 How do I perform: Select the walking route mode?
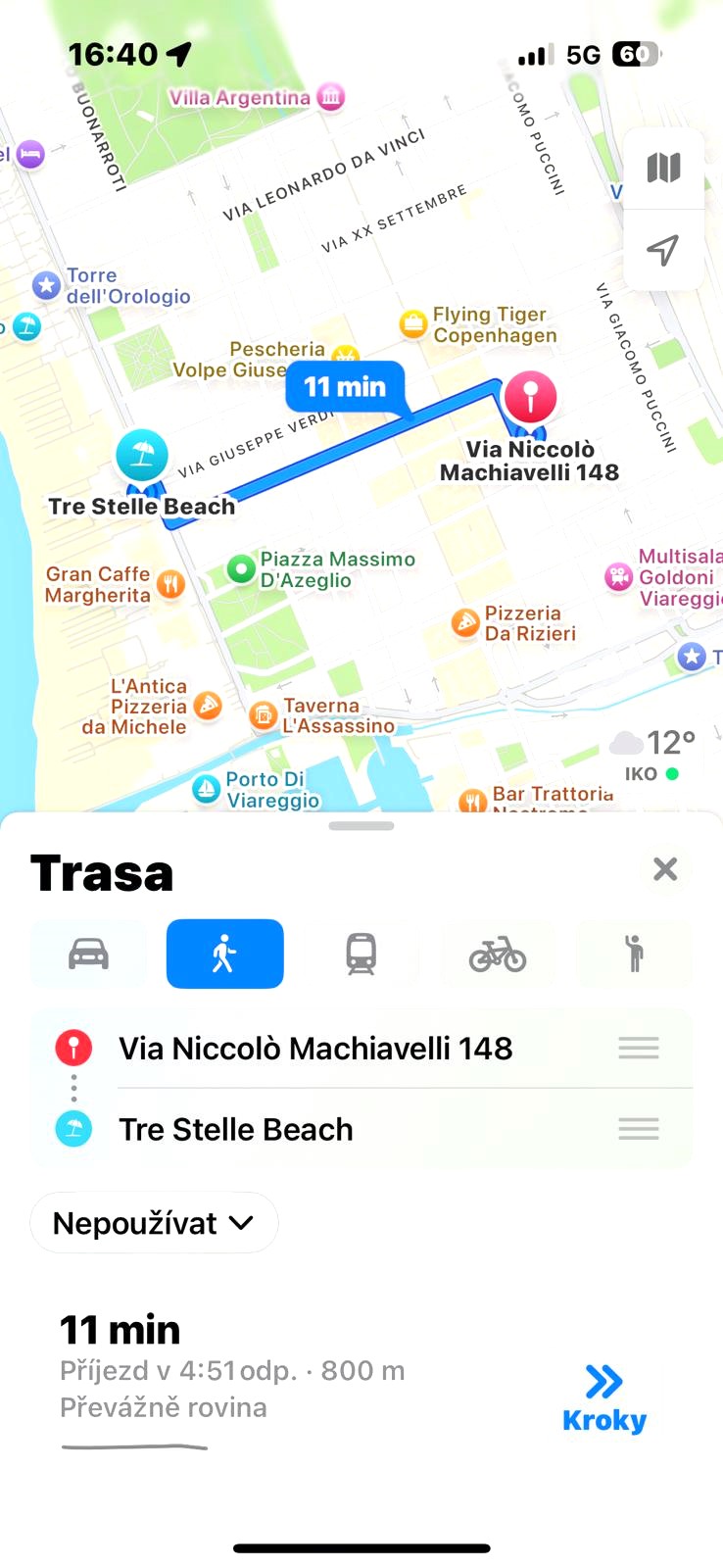tap(225, 954)
